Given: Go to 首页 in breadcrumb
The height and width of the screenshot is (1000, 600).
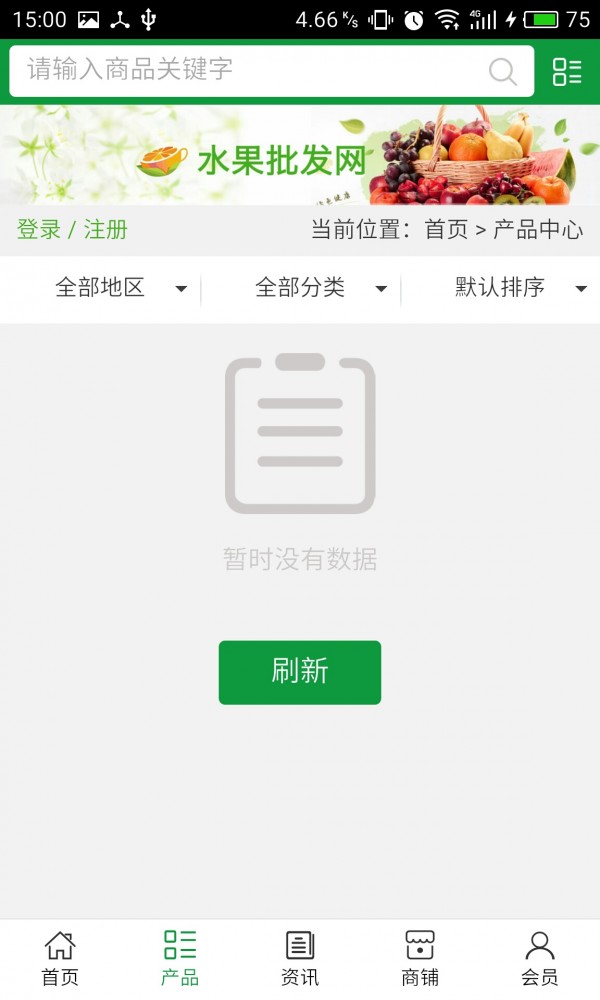Looking at the screenshot, I should [x=446, y=230].
